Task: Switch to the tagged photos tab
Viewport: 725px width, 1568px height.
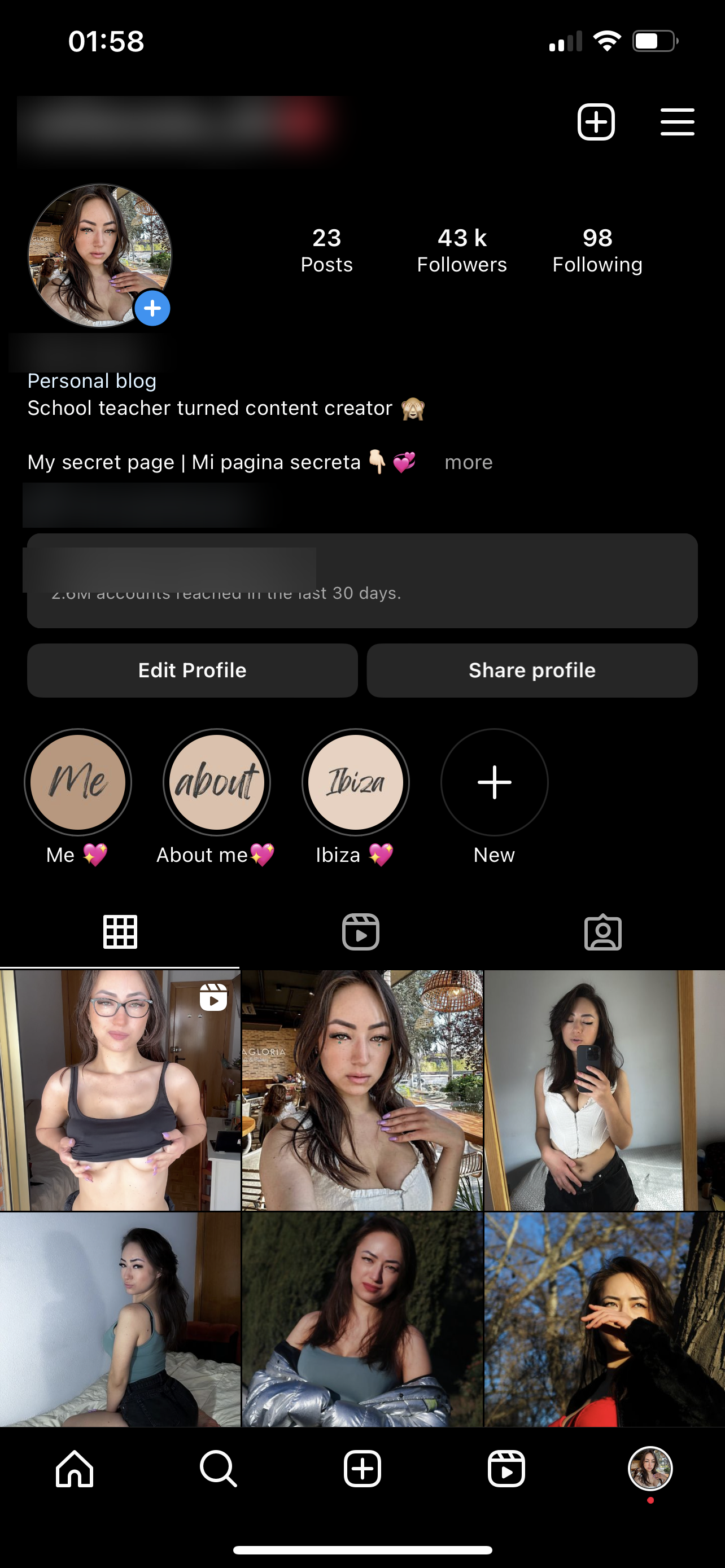Action: coord(602,931)
